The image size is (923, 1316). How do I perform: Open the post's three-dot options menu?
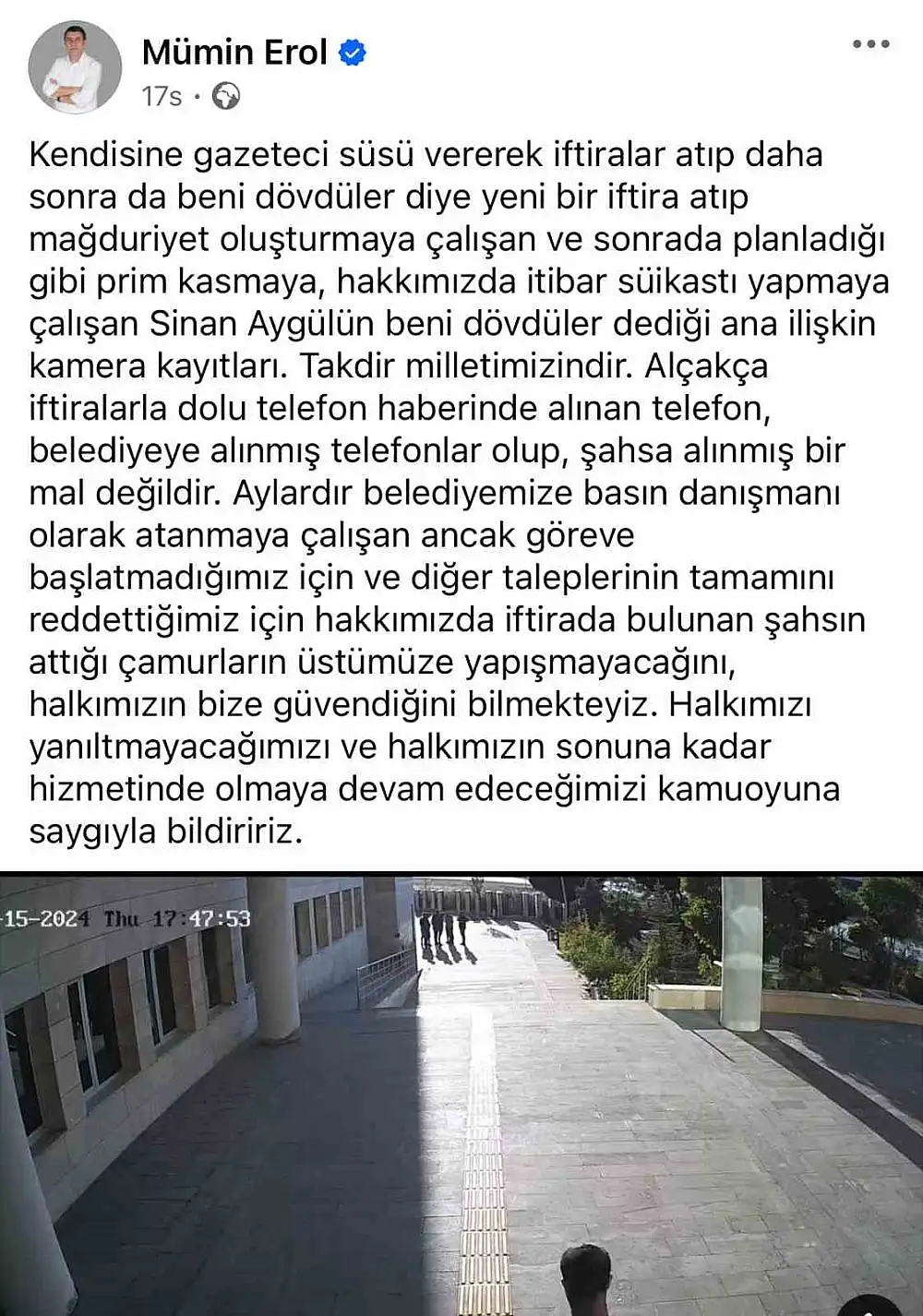pos(870,44)
